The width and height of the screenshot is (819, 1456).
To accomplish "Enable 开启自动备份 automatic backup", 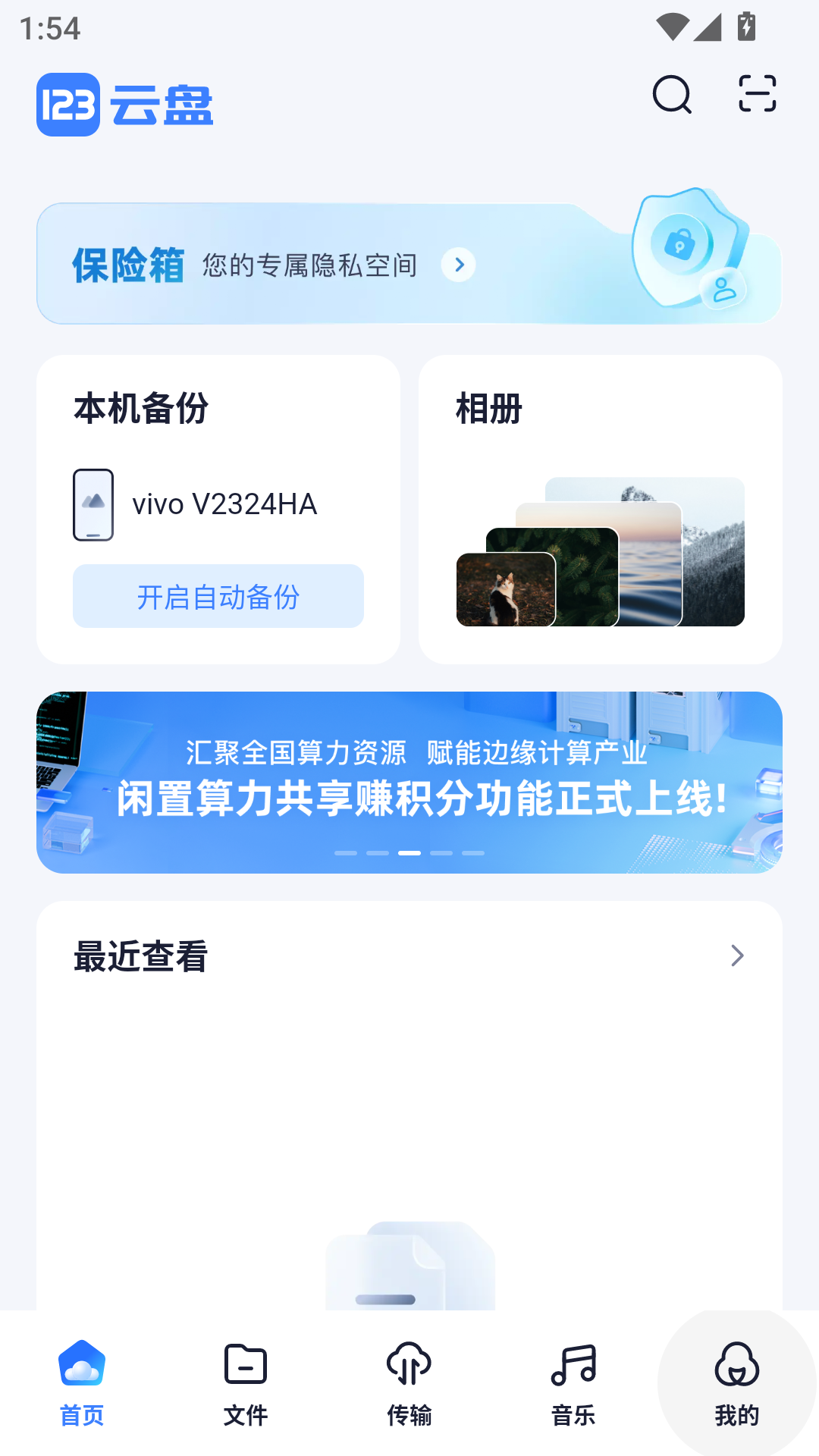I will coord(218,596).
